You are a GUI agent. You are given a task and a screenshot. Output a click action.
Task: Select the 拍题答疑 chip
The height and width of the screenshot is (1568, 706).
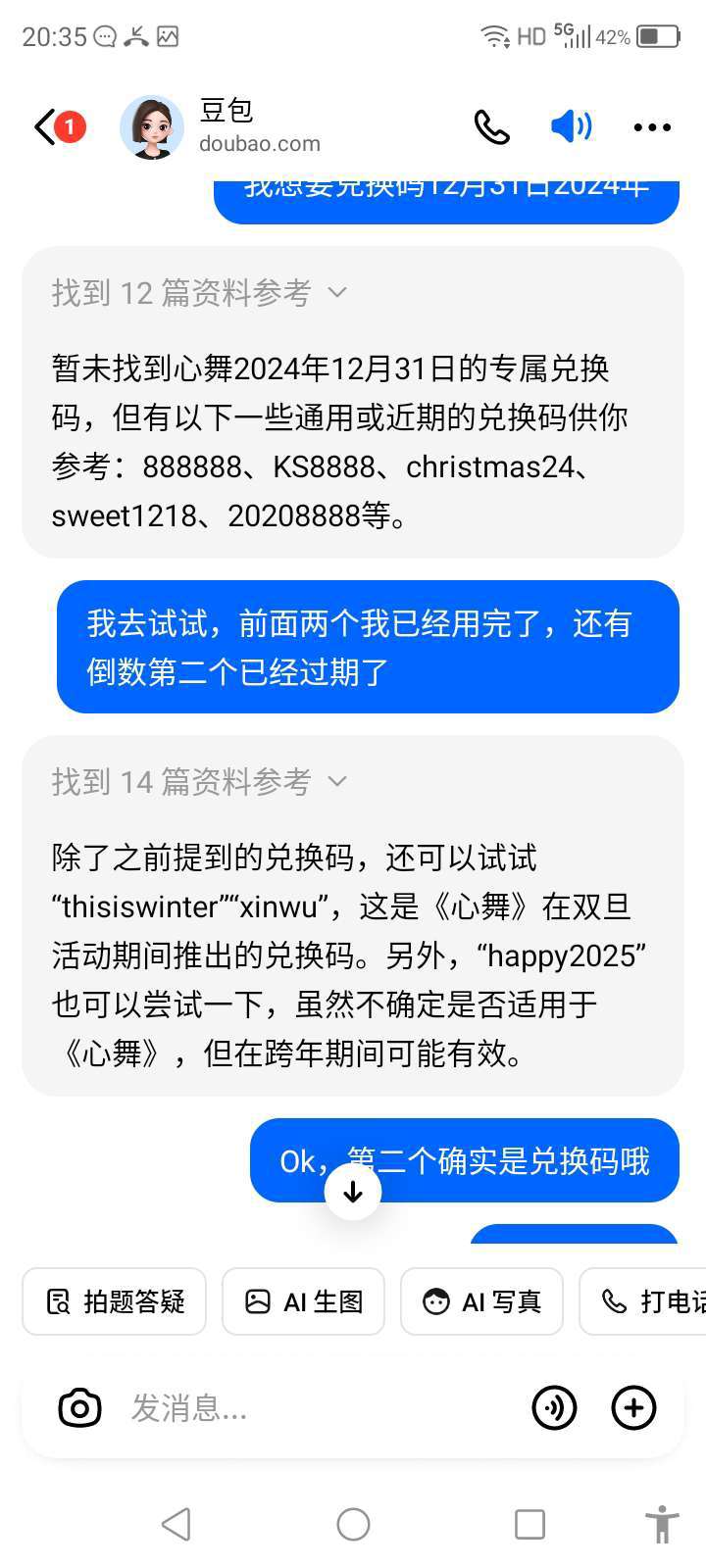[115, 1301]
